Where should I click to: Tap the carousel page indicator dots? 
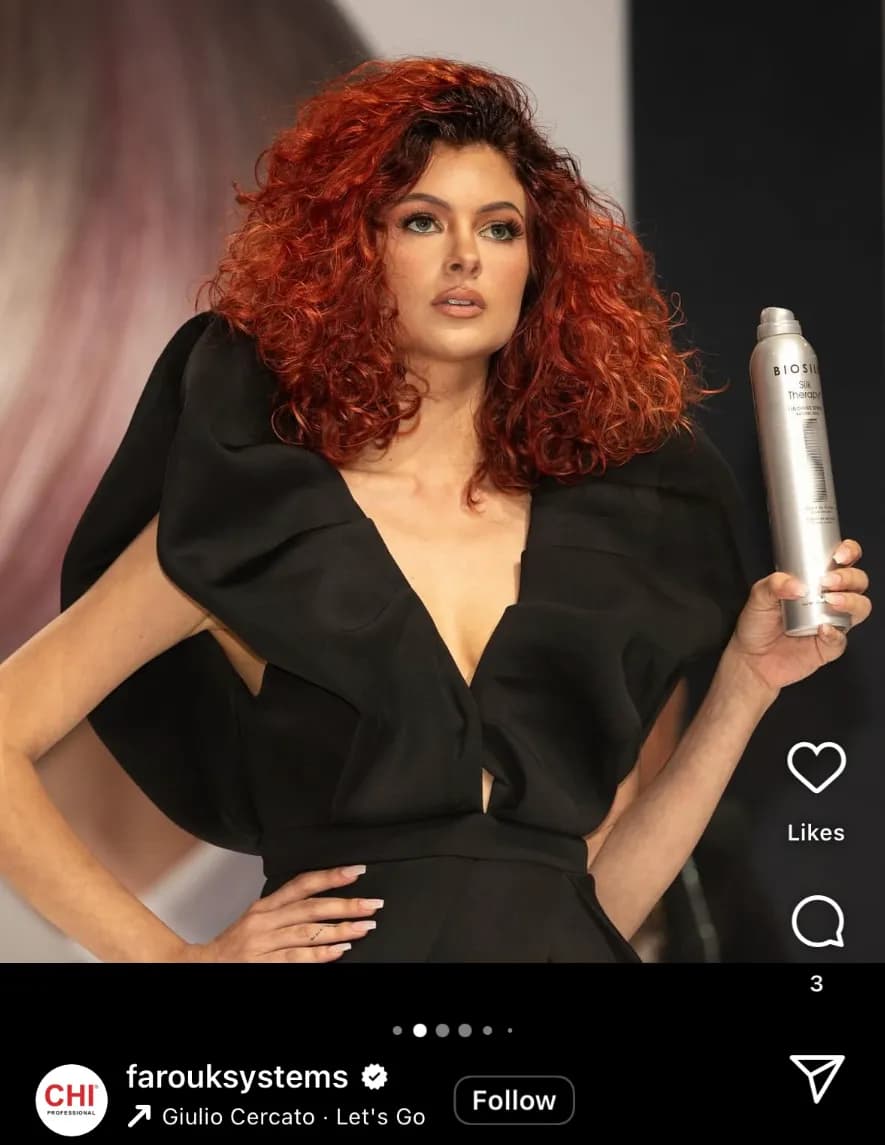453,1030
